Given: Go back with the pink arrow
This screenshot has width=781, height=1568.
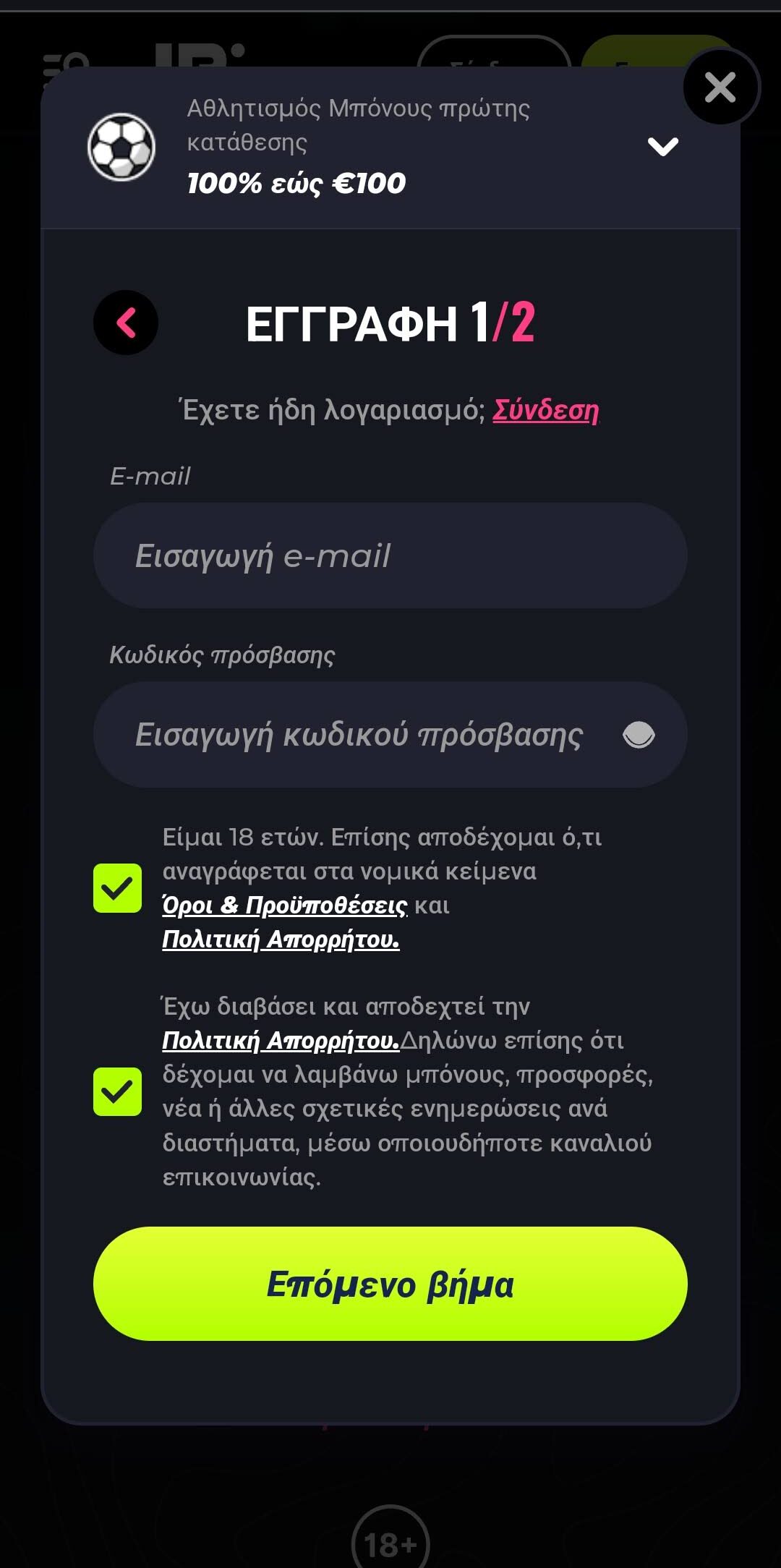Looking at the screenshot, I should (x=126, y=323).
